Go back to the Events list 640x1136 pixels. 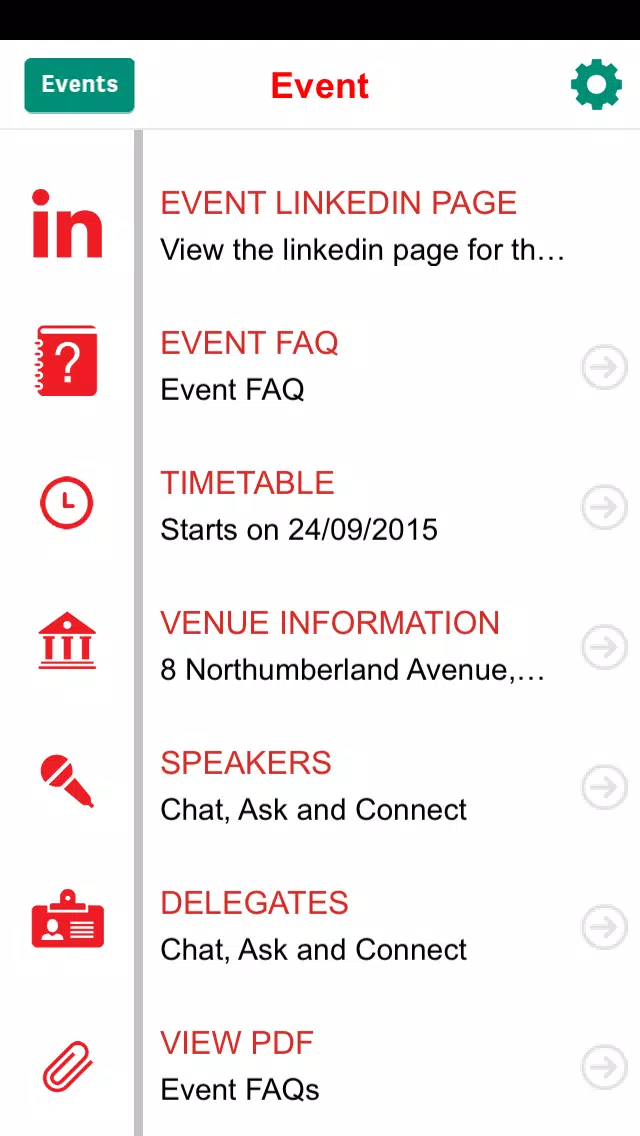[x=79, y=85]
